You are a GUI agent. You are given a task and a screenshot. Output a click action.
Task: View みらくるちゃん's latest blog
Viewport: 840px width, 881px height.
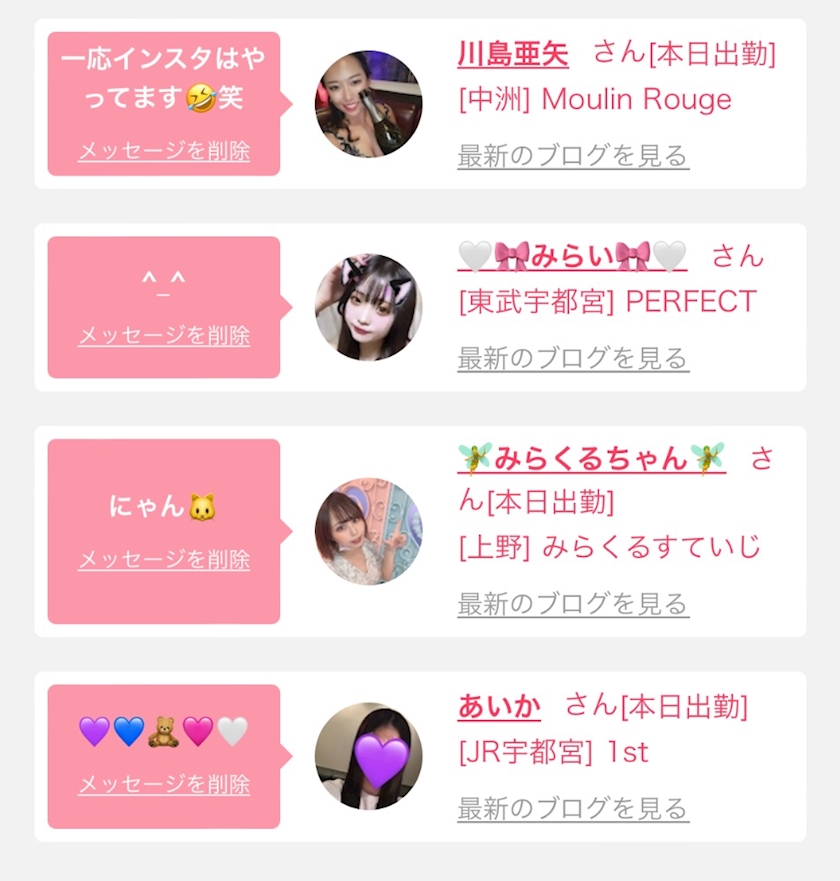pyautogui.click(x=573, y=604)
